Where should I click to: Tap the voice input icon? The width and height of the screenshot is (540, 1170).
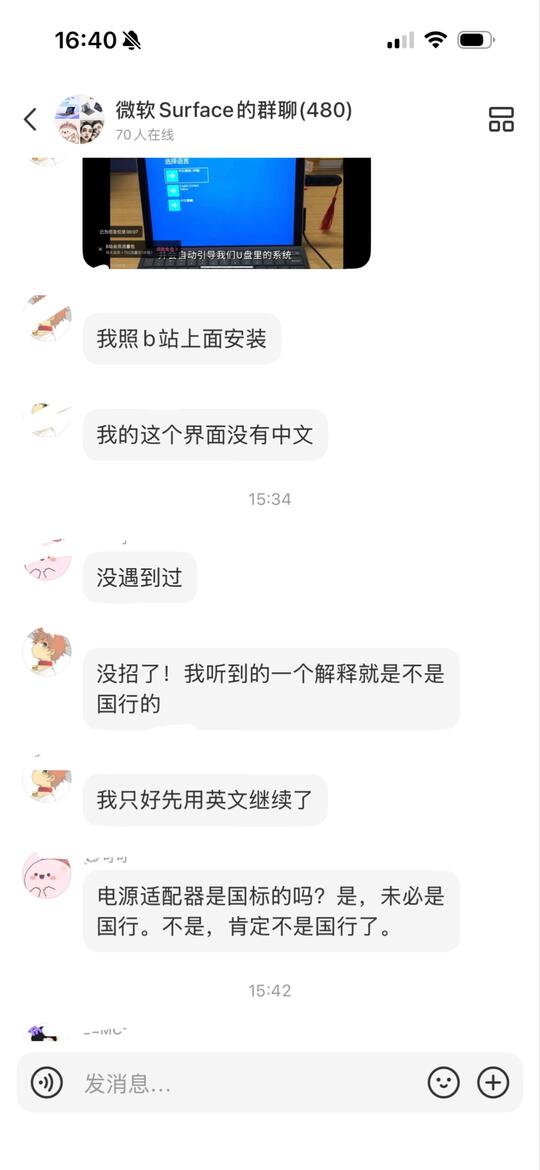[46, 1082]
